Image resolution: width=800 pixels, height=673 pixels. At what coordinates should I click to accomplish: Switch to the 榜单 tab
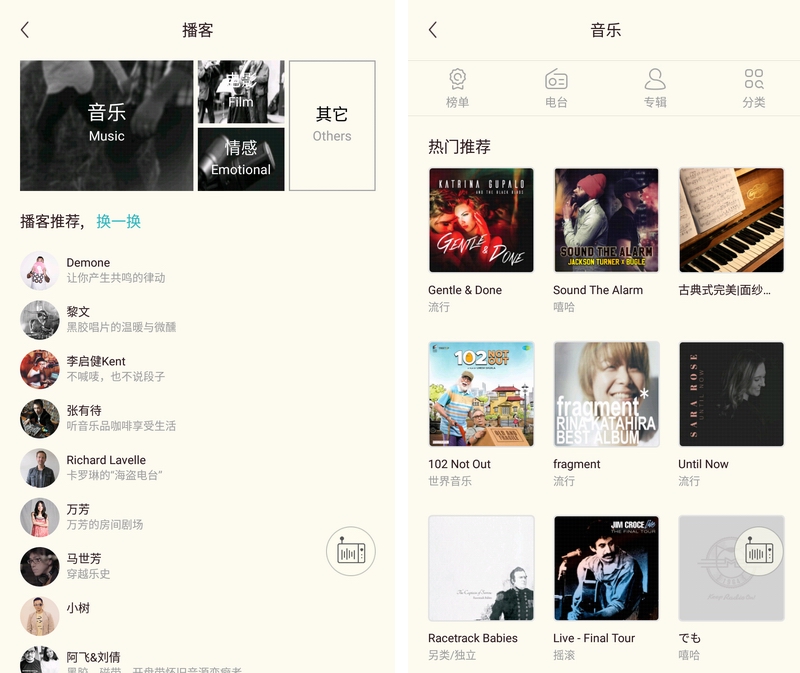click(458, 88)
